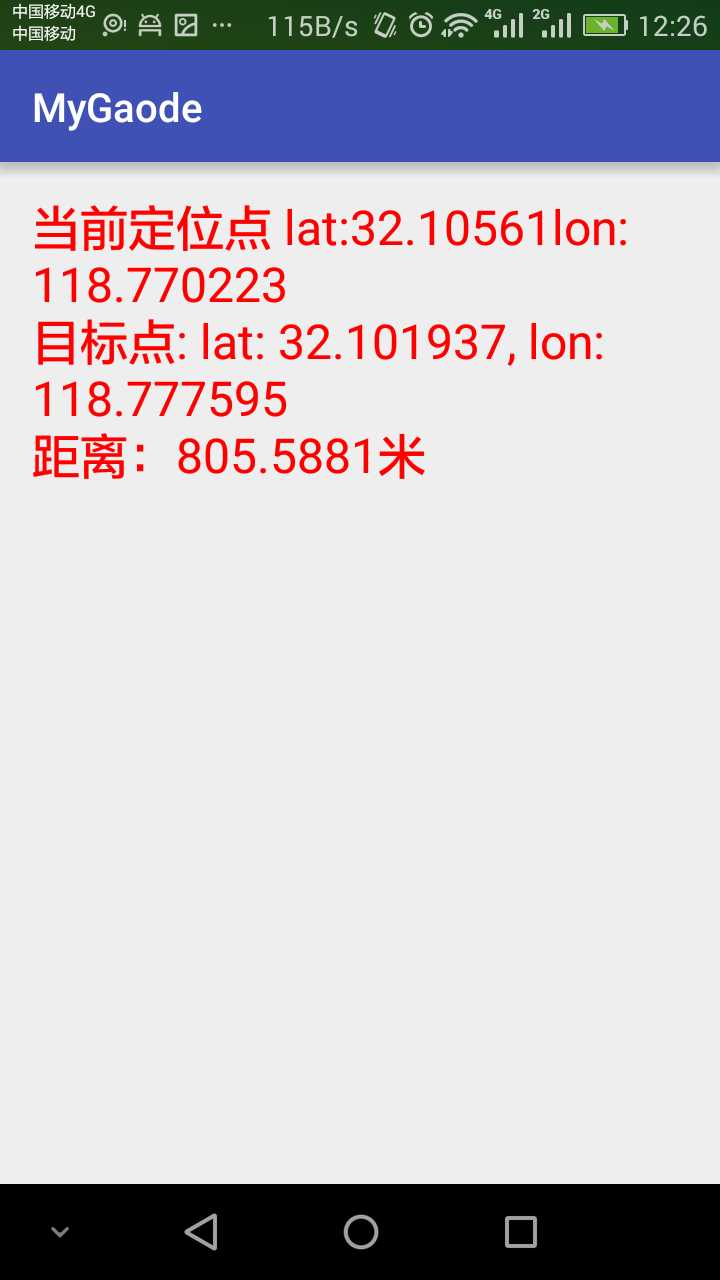Tap the MyGaode app title
Screen dimensions: 720x1280
click(117, 107)
